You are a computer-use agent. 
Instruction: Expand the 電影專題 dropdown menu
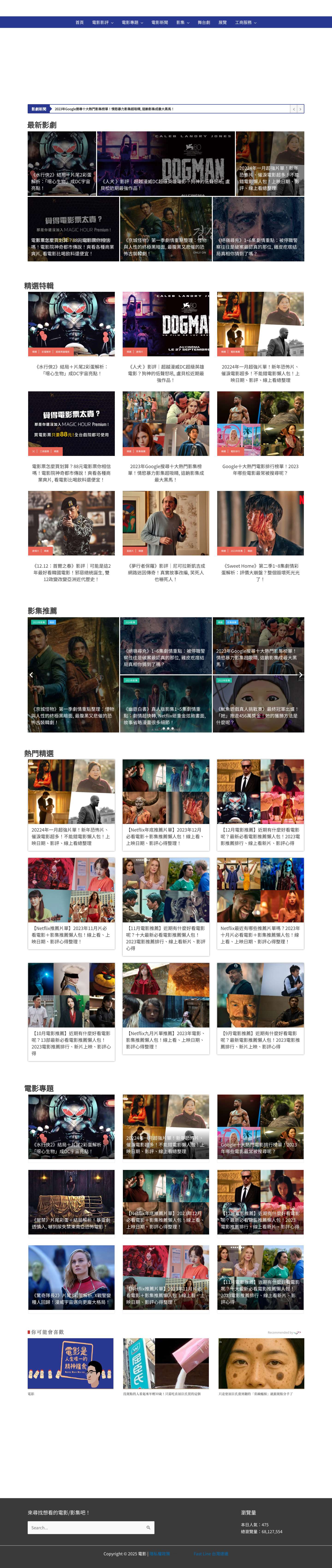click(x=132, y=23)
